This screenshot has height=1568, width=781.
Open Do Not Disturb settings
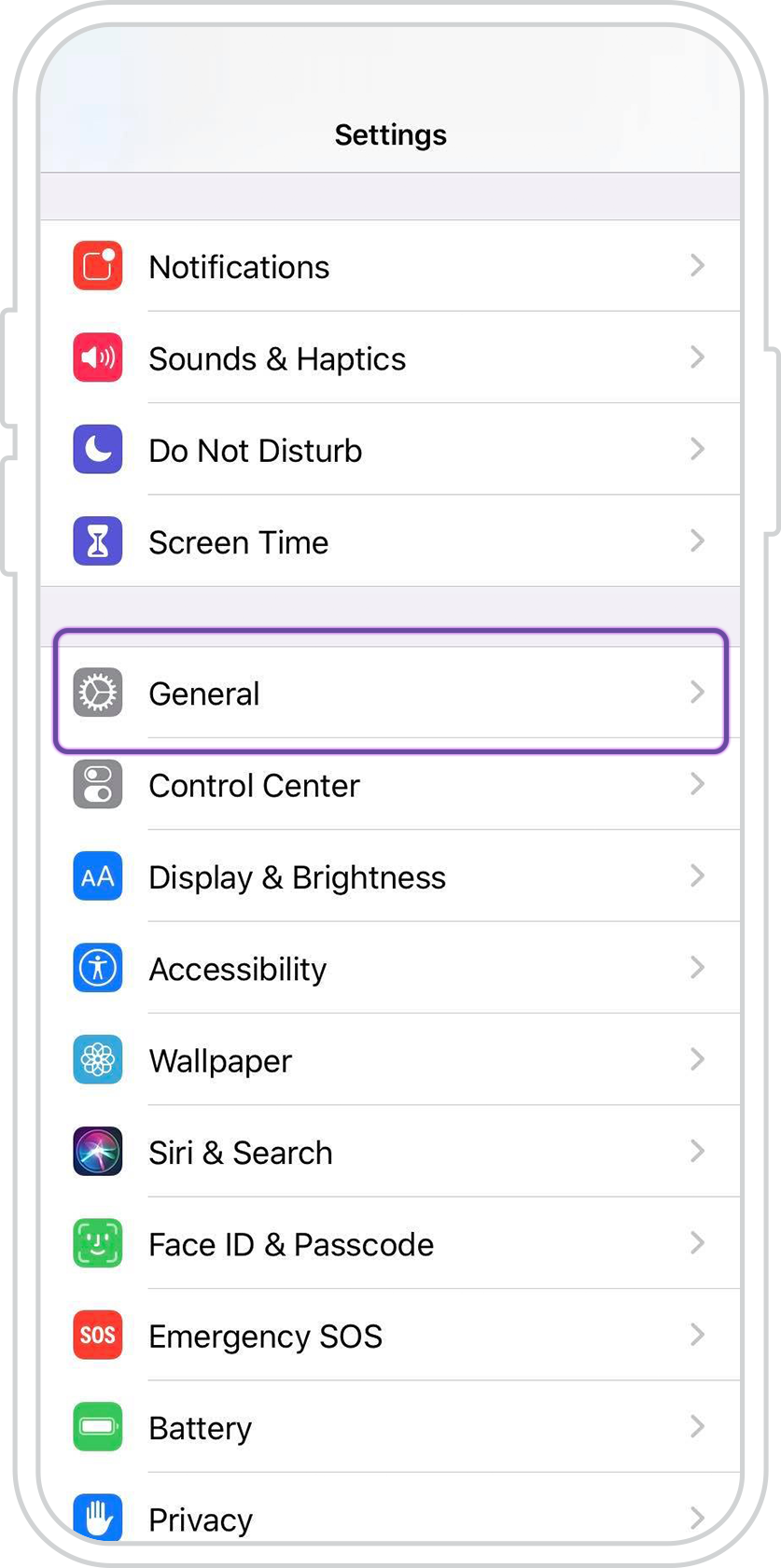click(x=390, y=449)
